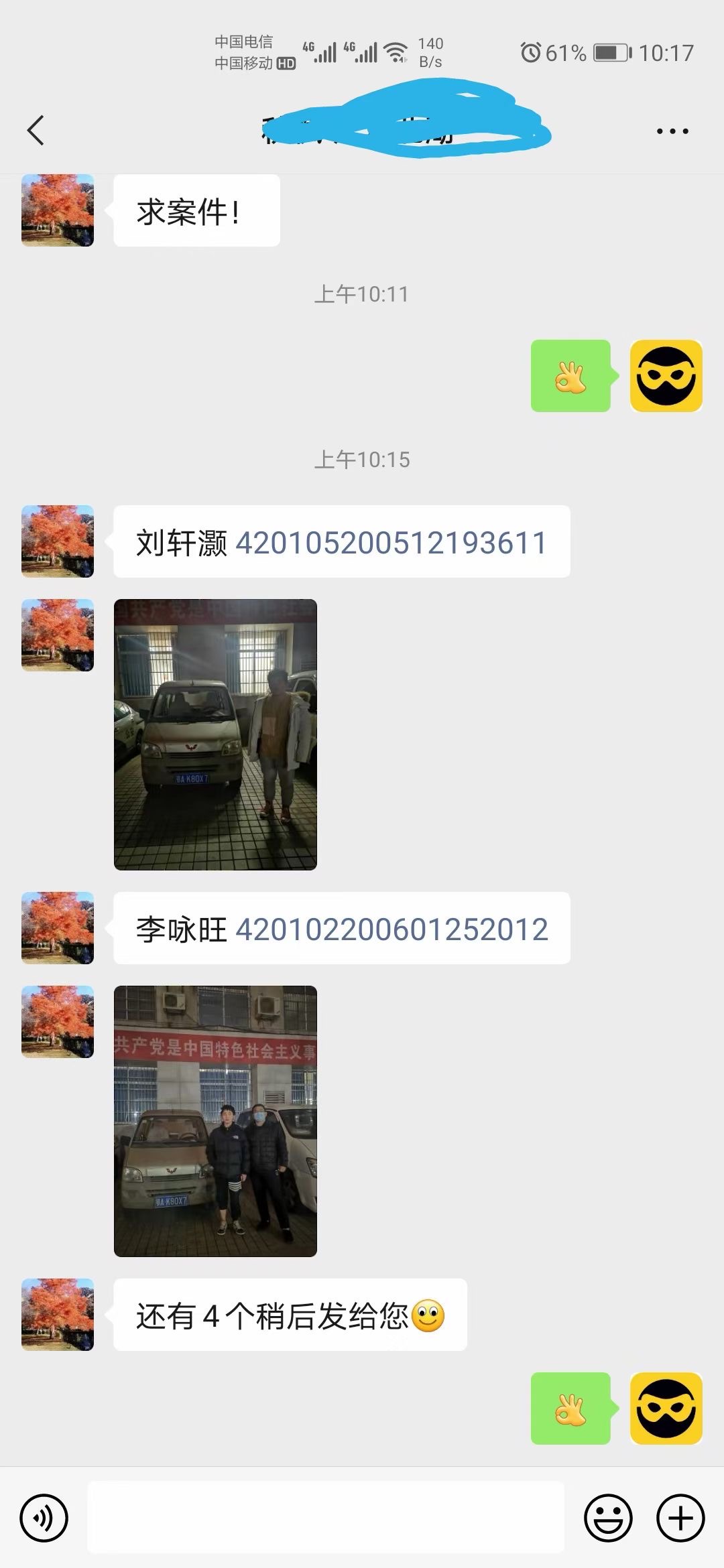Tap the message text input field
724x1568 pixels.
(x=326, y=1518)
